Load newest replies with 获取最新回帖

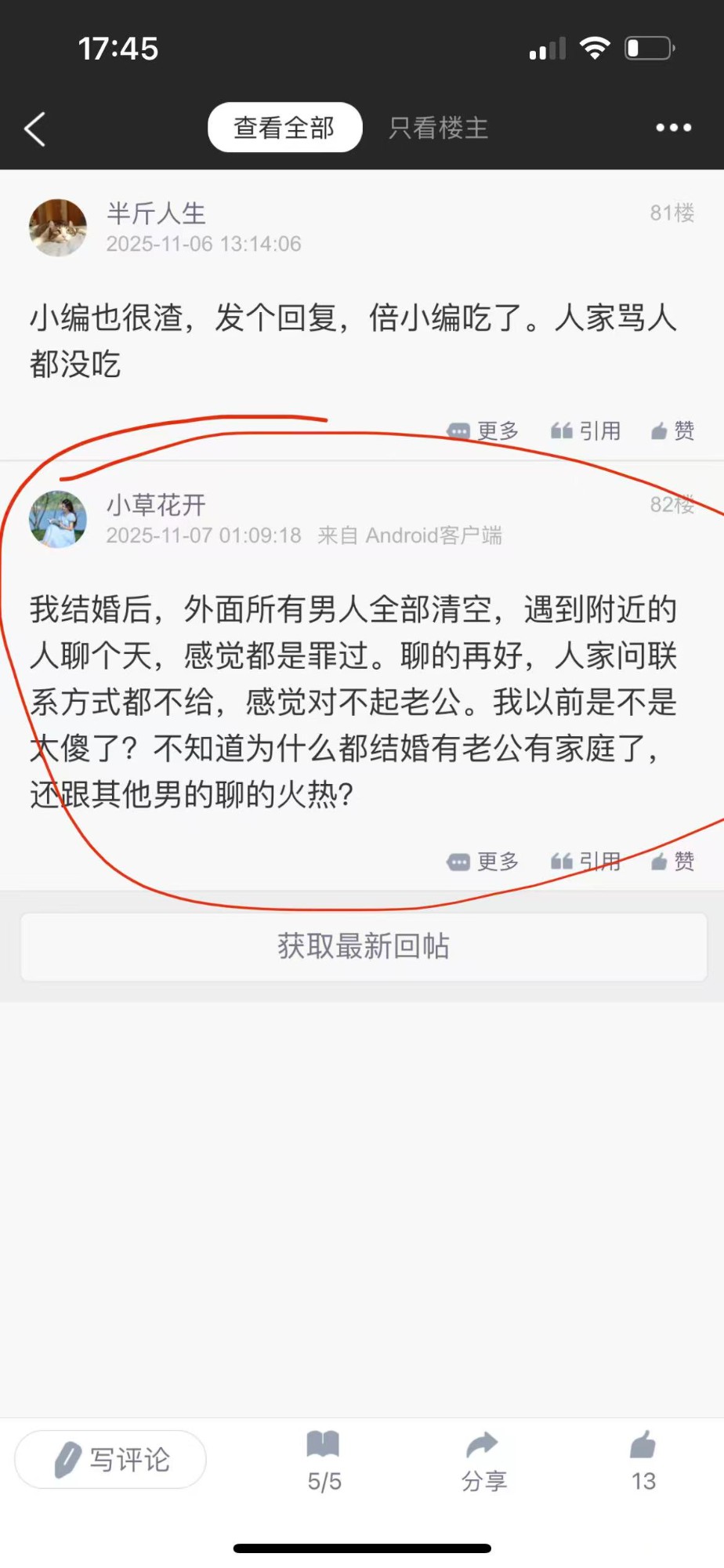[364, 946]
